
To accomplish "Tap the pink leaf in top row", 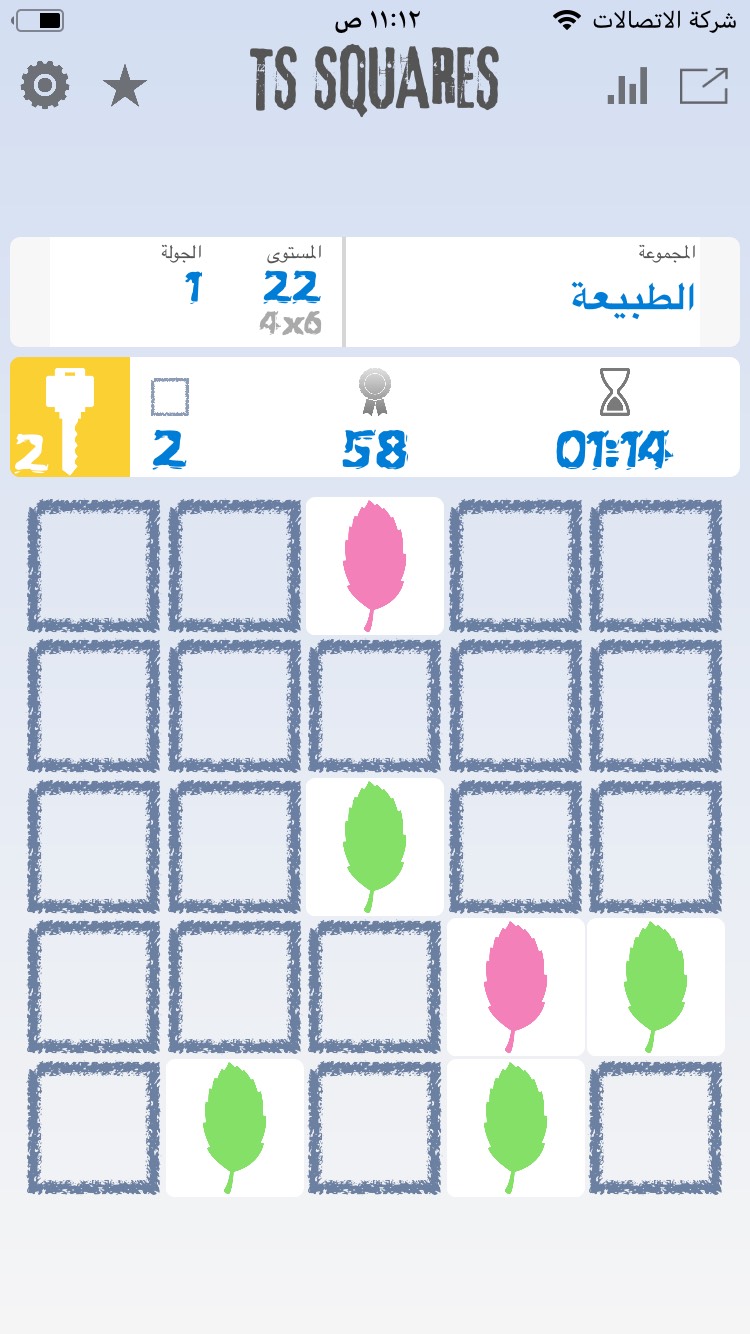I will (375, 566).
